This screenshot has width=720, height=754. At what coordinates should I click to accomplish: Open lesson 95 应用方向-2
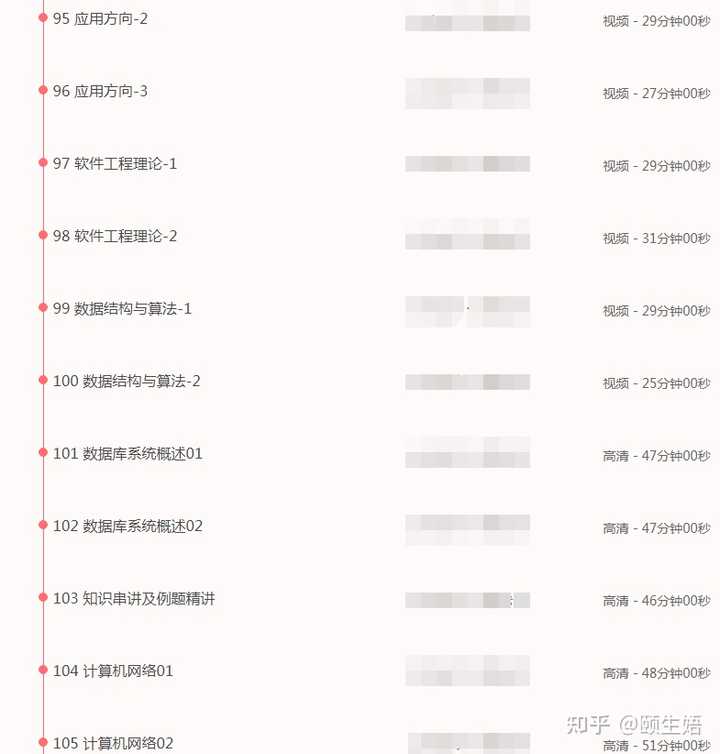pos(100,19)
